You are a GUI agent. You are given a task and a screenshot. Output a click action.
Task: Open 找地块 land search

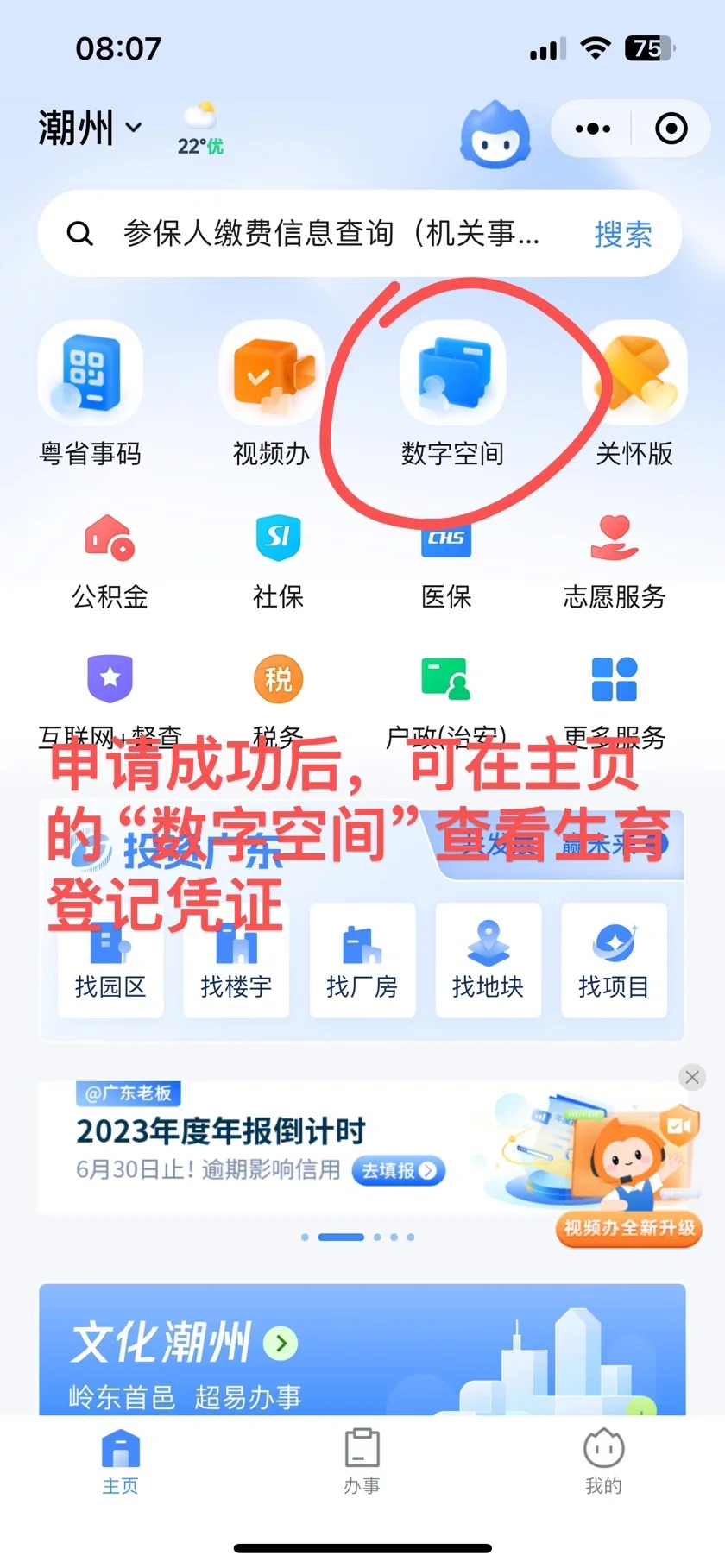click(x=489, y=960)
